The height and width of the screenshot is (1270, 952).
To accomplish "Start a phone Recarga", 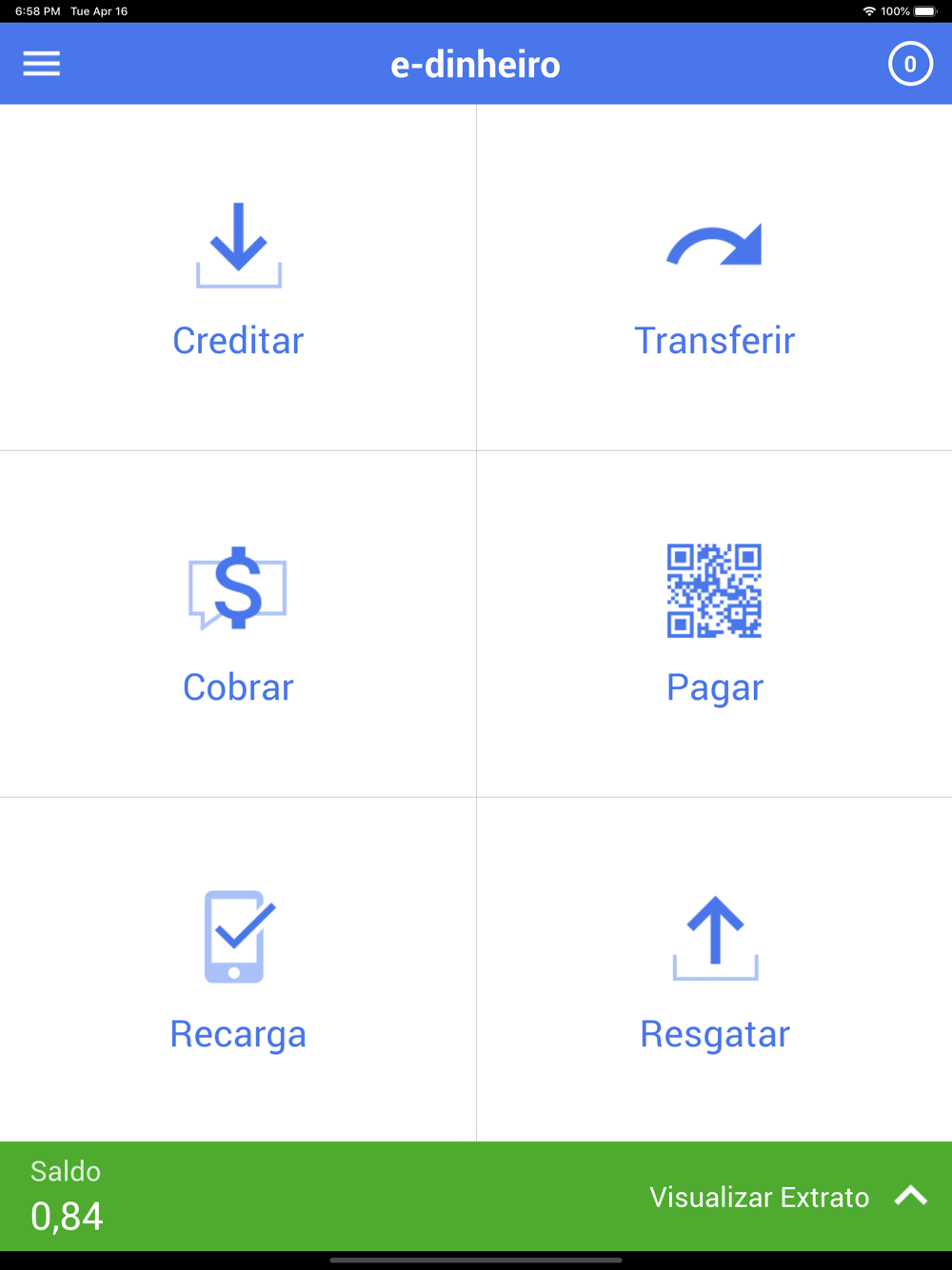I will pyautogui.click(x=238, y=970).
